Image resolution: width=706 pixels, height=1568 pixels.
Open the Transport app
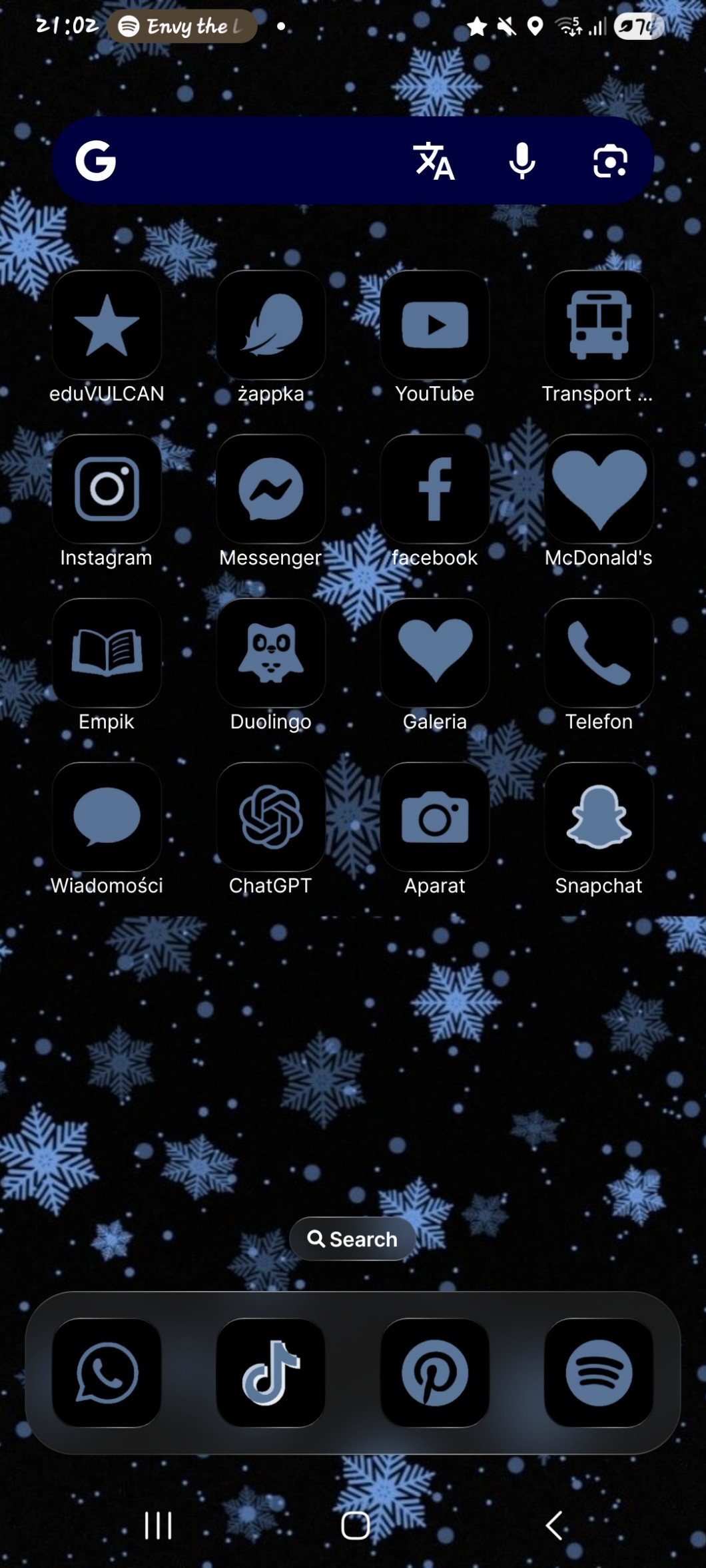click(x=599, y=326)
